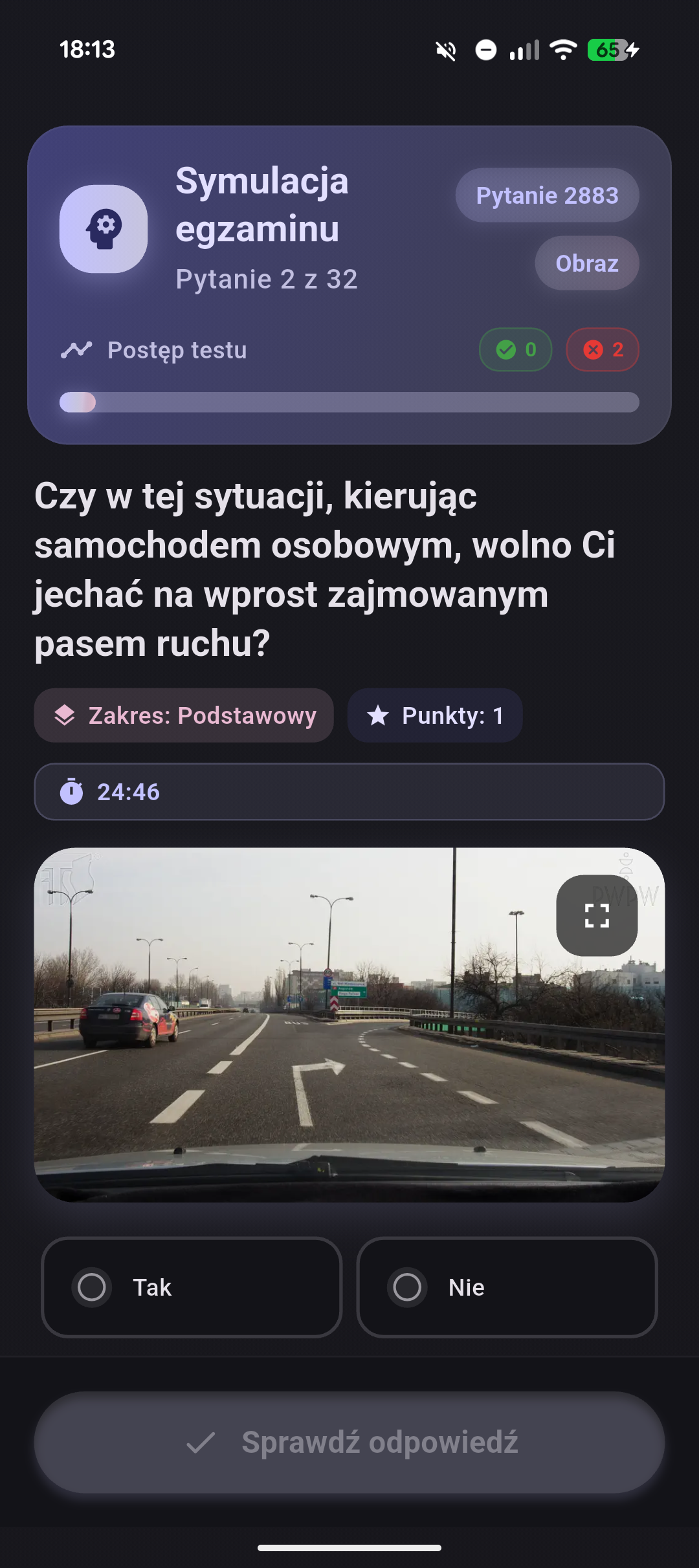Click the green checkmark correct-answers counter
This screenshot has height=1568, width=699.
[x=515, y=350]
